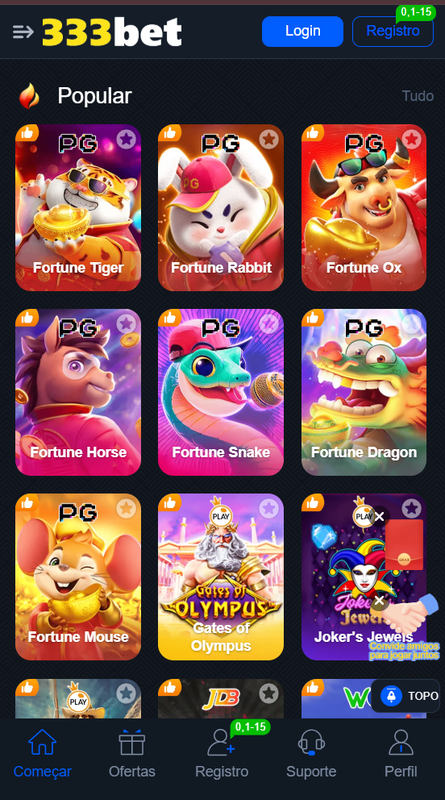Dismiss the red envelope popup
The height and width of the screenshot is (800, 445).
tap(379, 517)
